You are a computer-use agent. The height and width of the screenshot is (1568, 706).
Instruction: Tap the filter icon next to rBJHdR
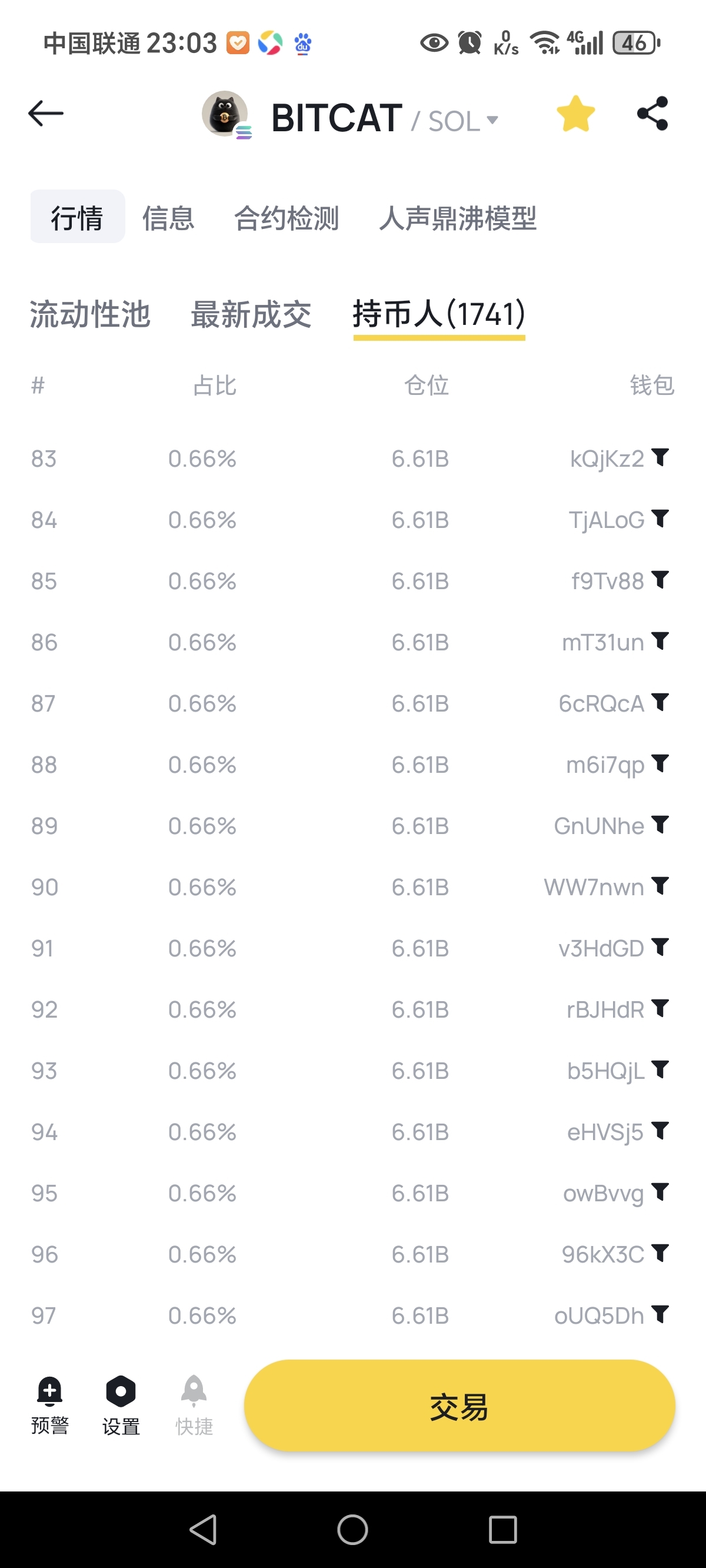[x=660, y=1008]
